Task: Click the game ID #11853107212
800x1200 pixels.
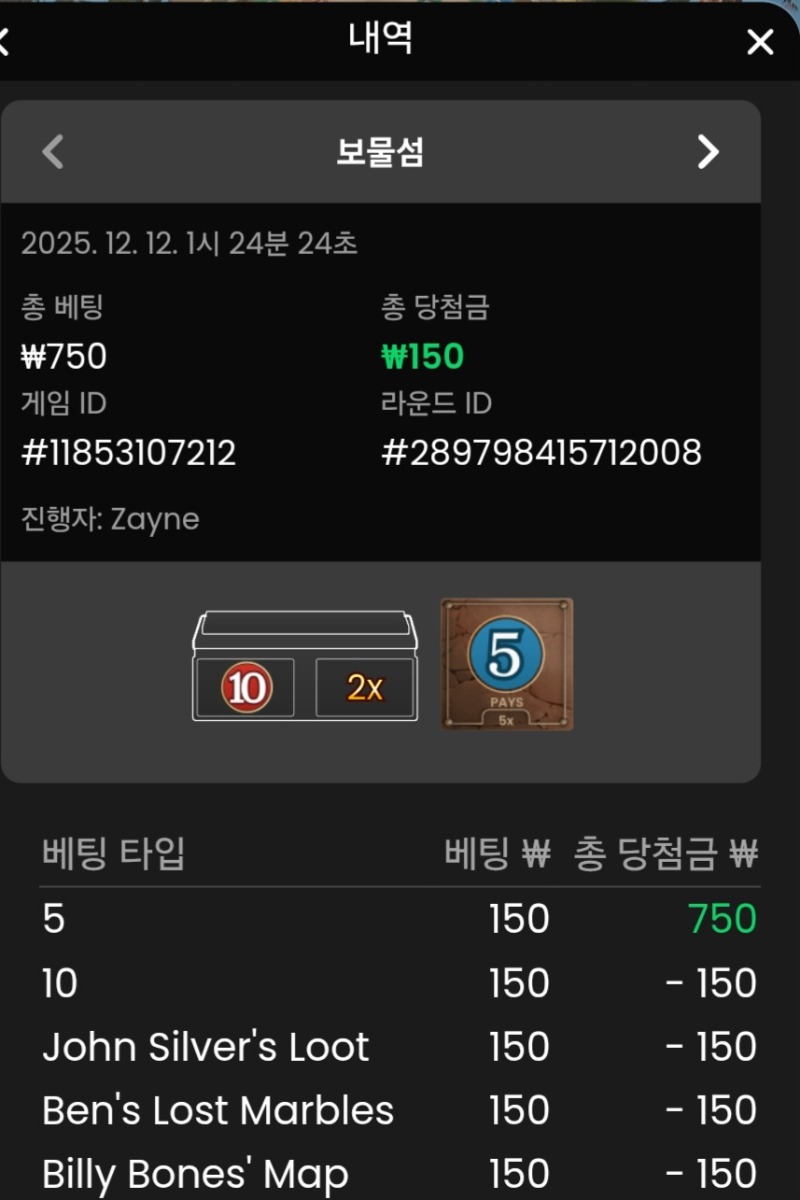Action: pos(131,453)
